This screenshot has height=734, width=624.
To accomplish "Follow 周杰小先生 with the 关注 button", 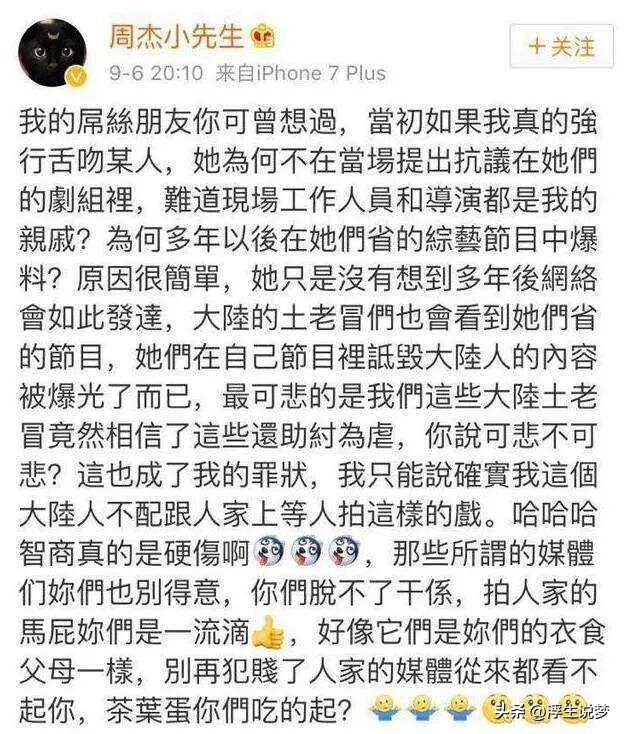I will point(560,46).
